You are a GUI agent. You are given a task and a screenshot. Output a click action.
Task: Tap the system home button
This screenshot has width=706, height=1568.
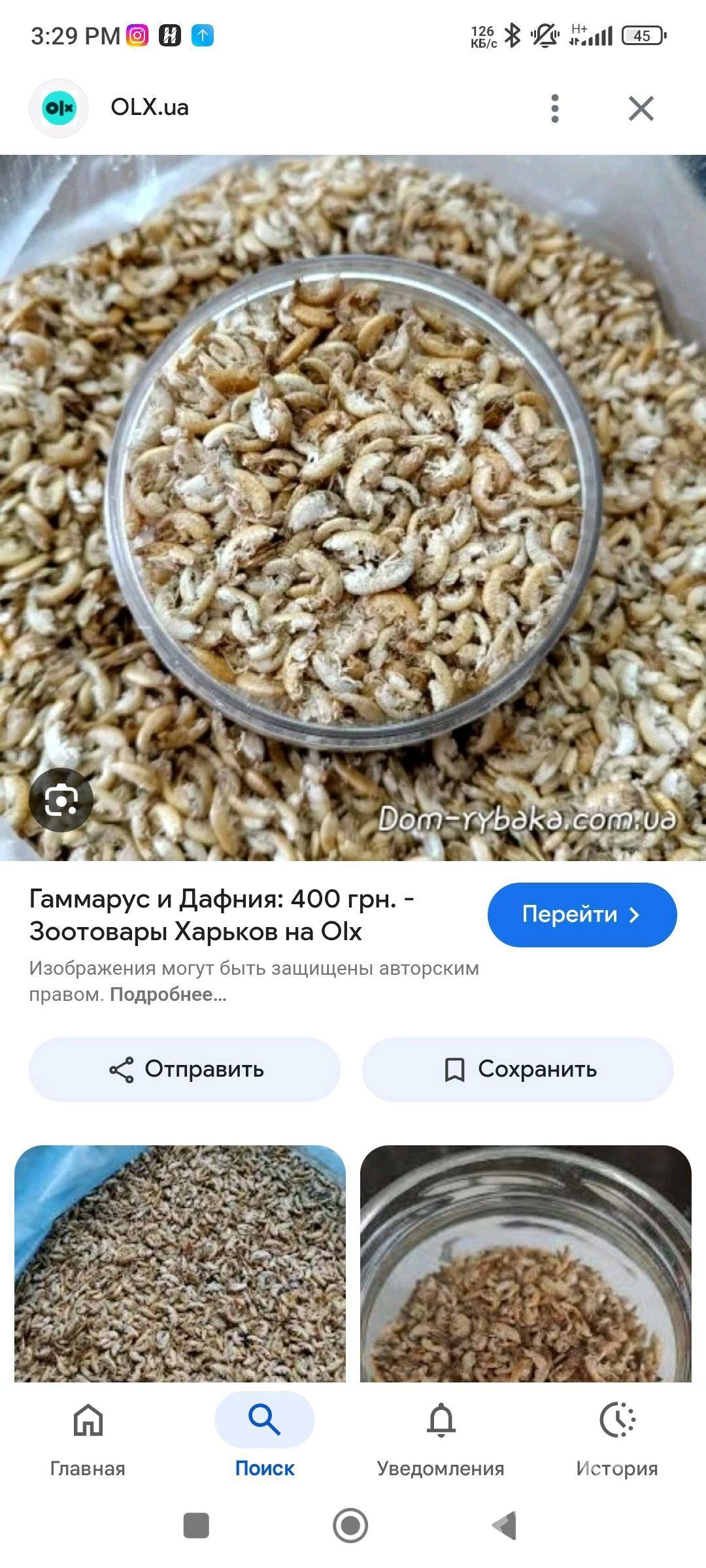[x=350, y=1526]
